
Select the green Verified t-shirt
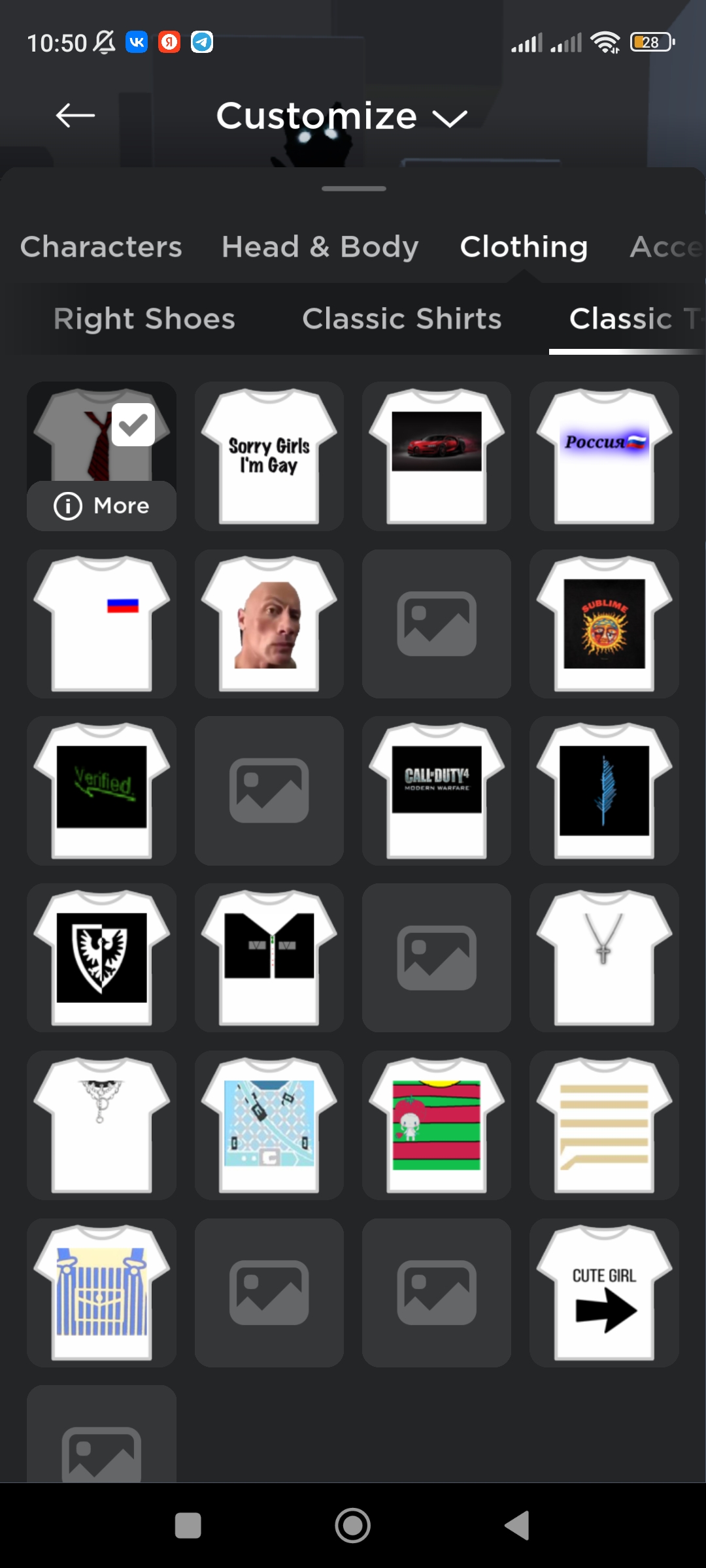101,791
